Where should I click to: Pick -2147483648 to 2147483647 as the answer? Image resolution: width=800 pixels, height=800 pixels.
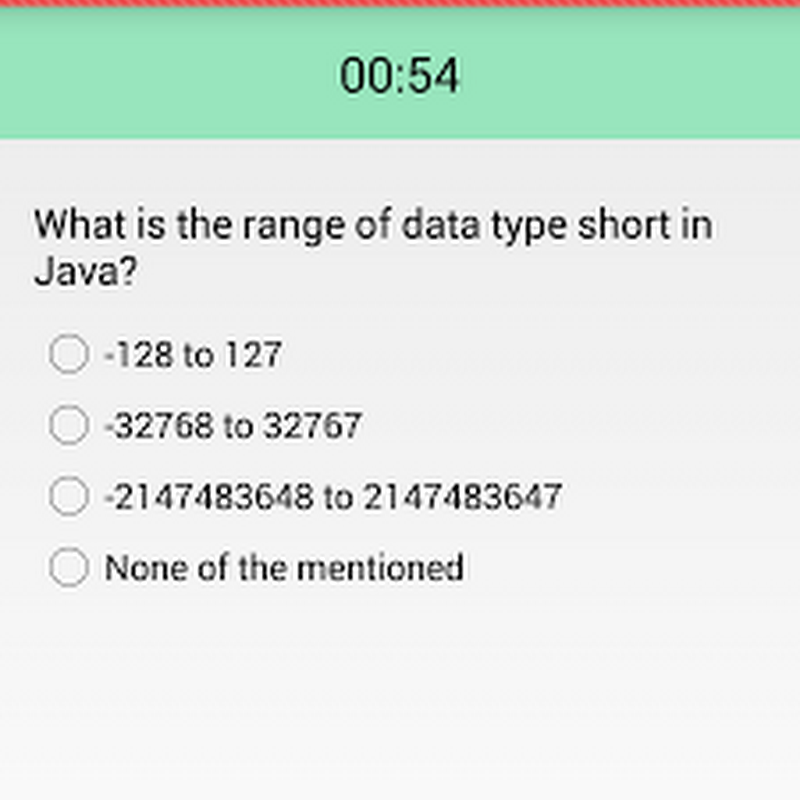coord(69,497)
